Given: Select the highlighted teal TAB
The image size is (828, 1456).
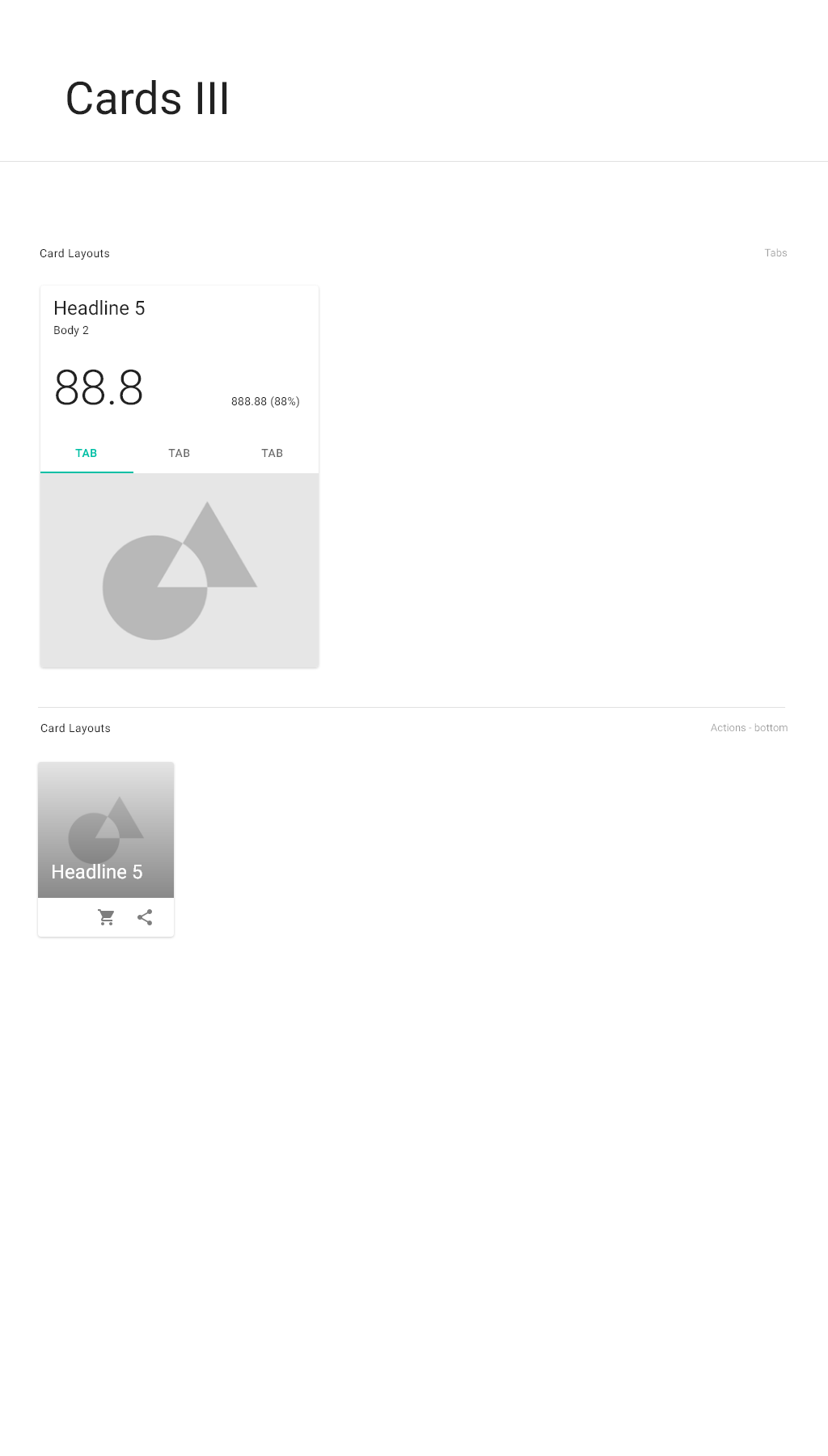Looking at the screenshot, I should coord(87,453).
